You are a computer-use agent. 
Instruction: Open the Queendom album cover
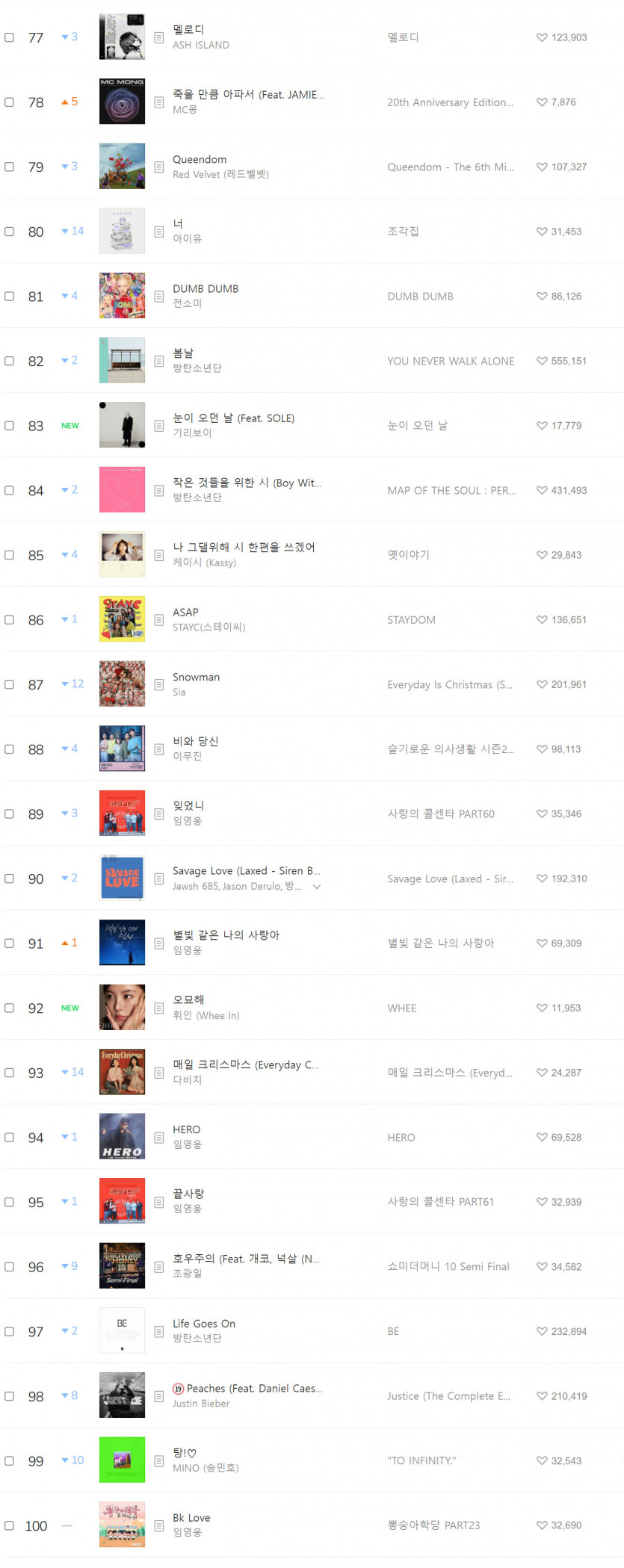click(122, 167)
